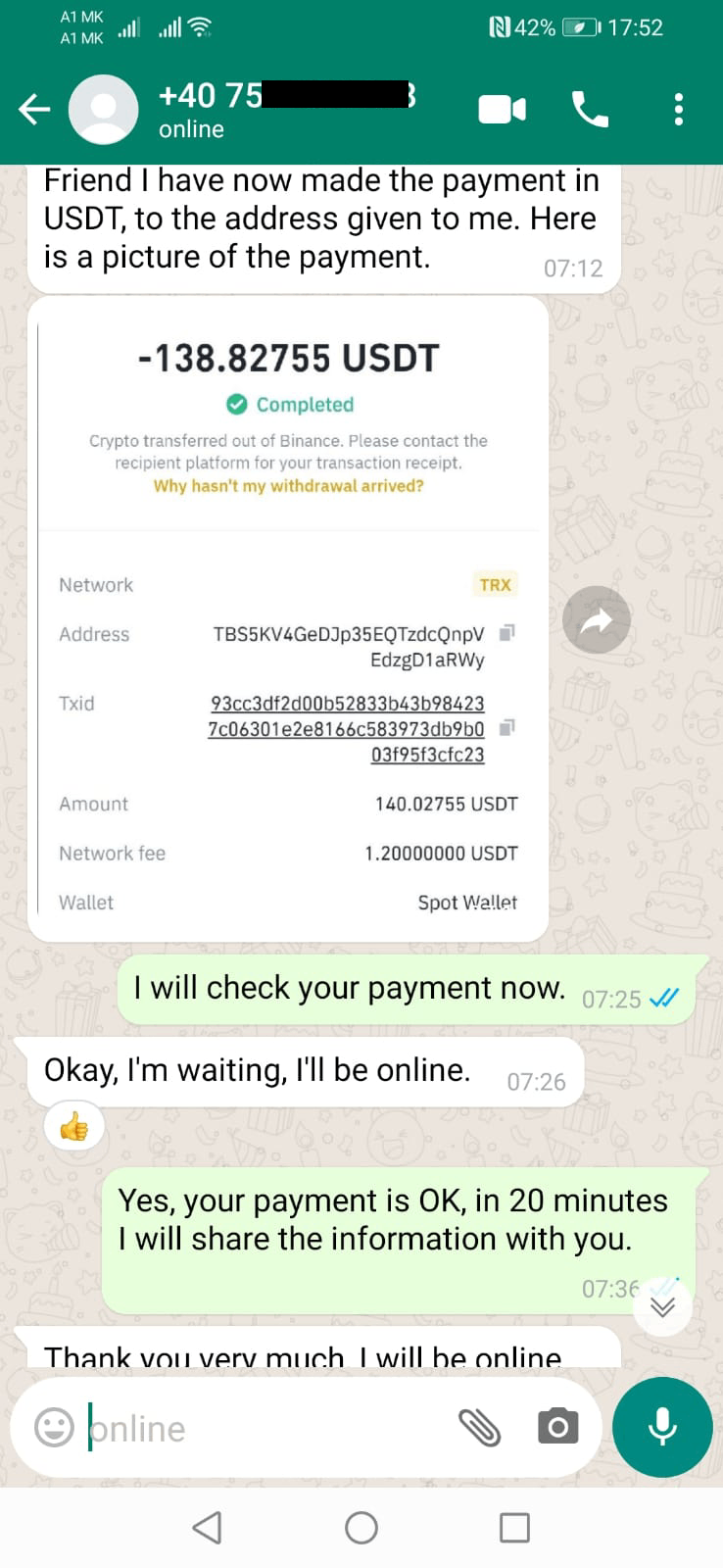Record a voice message
Screen dimensions: 723x1568
[662, 1427]
